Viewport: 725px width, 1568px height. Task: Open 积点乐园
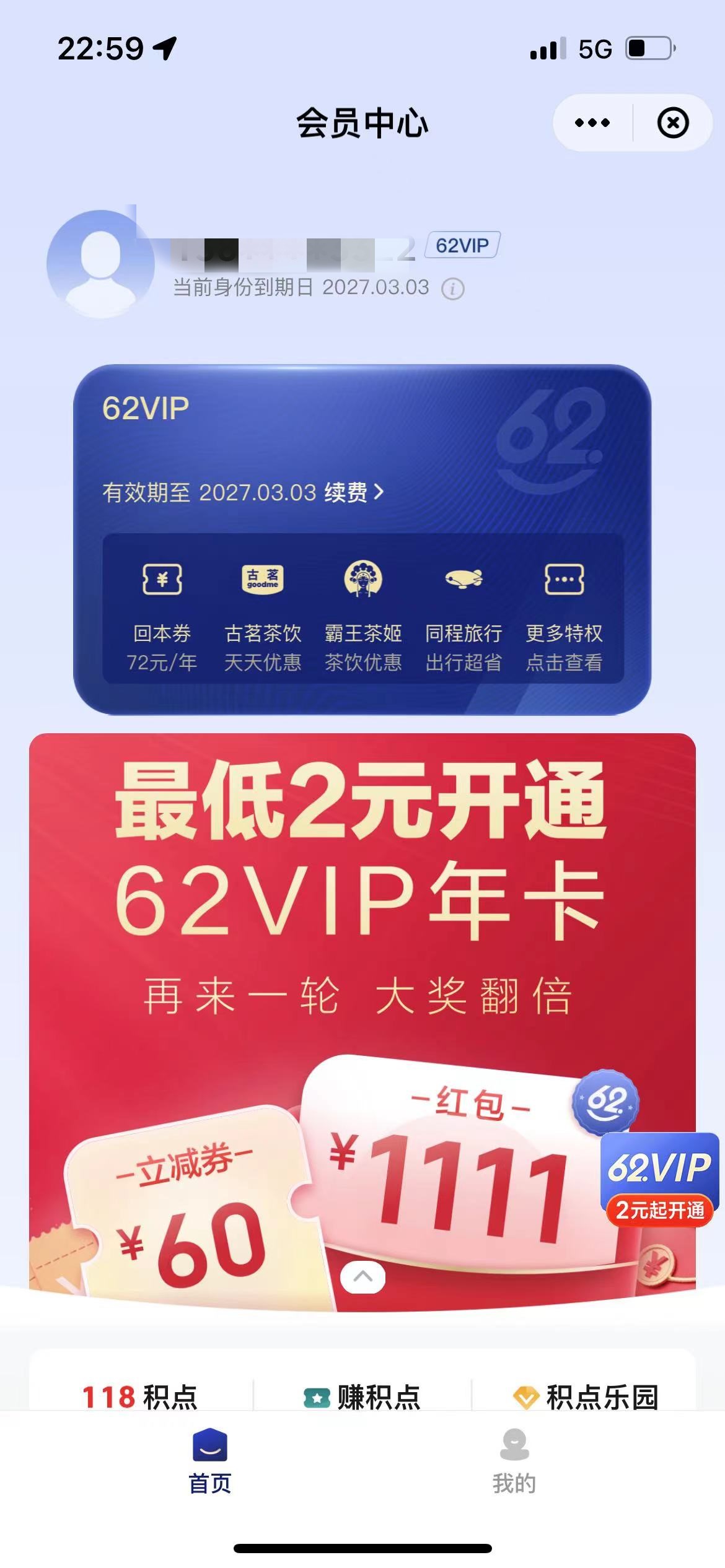click(586, 1397)
